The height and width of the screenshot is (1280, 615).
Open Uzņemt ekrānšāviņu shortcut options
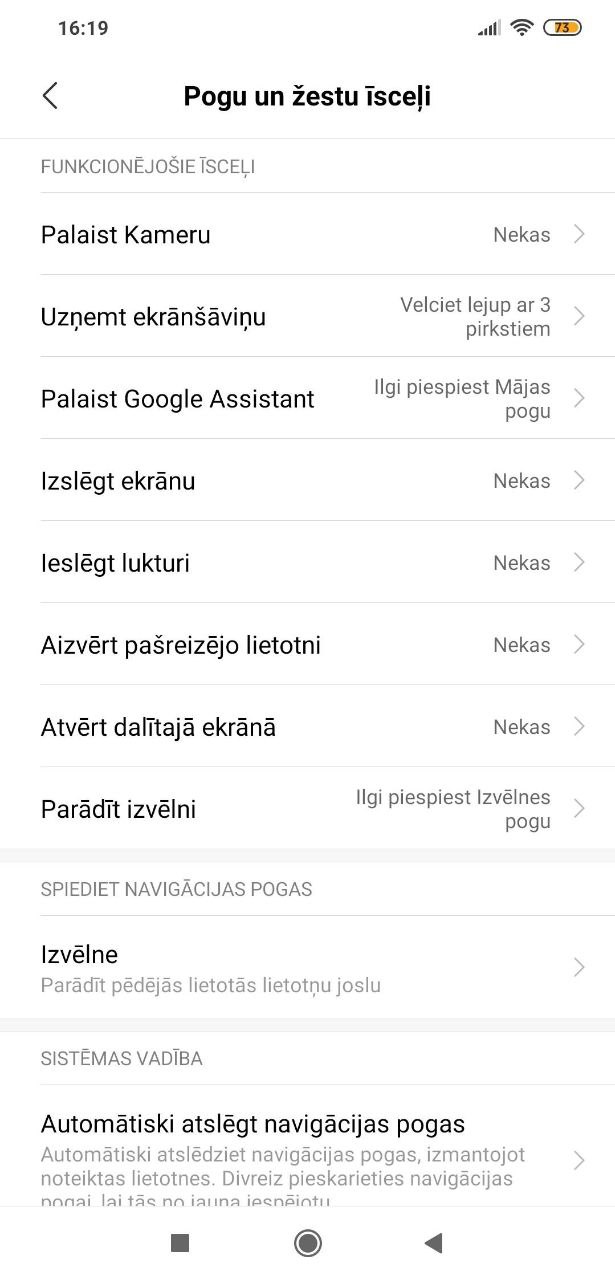[307, 317]
